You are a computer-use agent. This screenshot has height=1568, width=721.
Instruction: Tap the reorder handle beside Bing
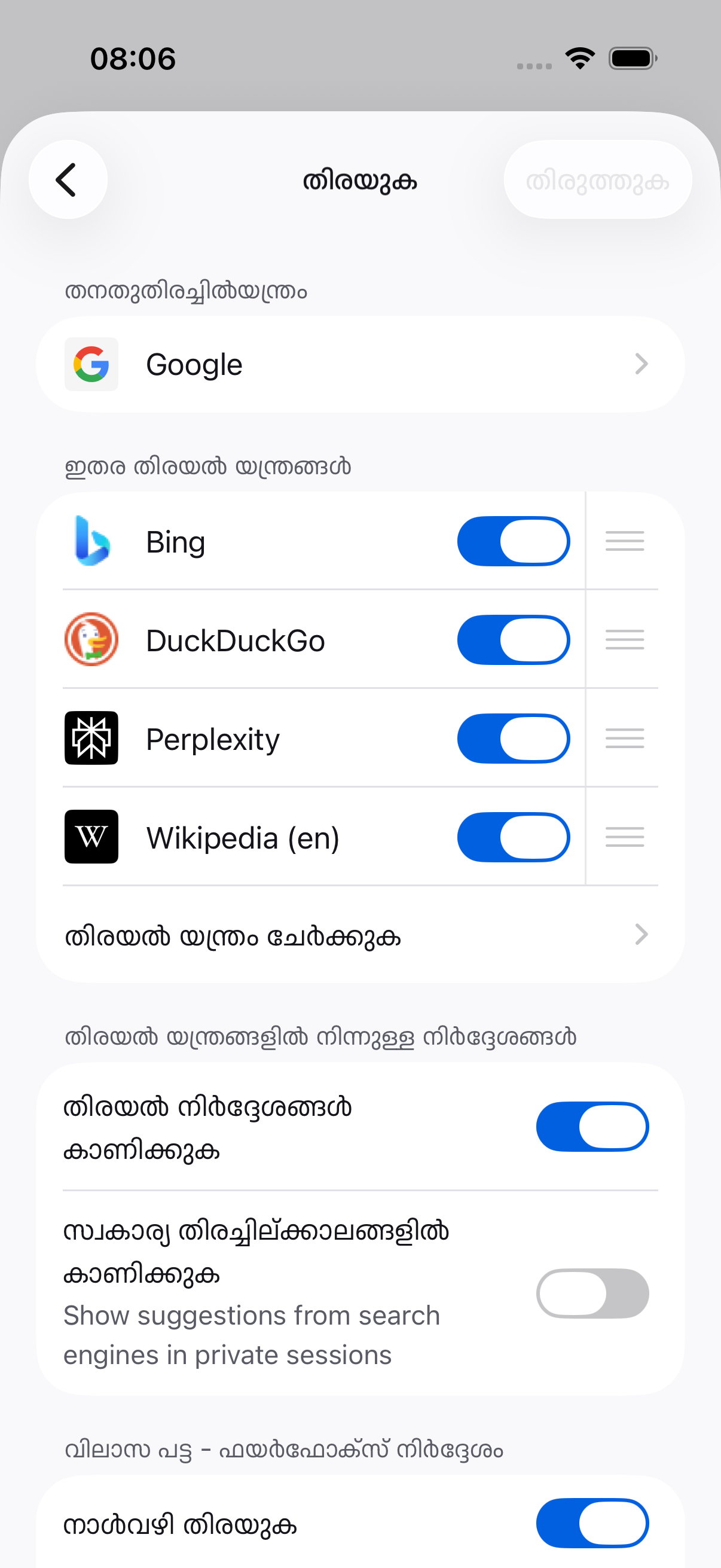pyautogui.click(x=624, y=541)
